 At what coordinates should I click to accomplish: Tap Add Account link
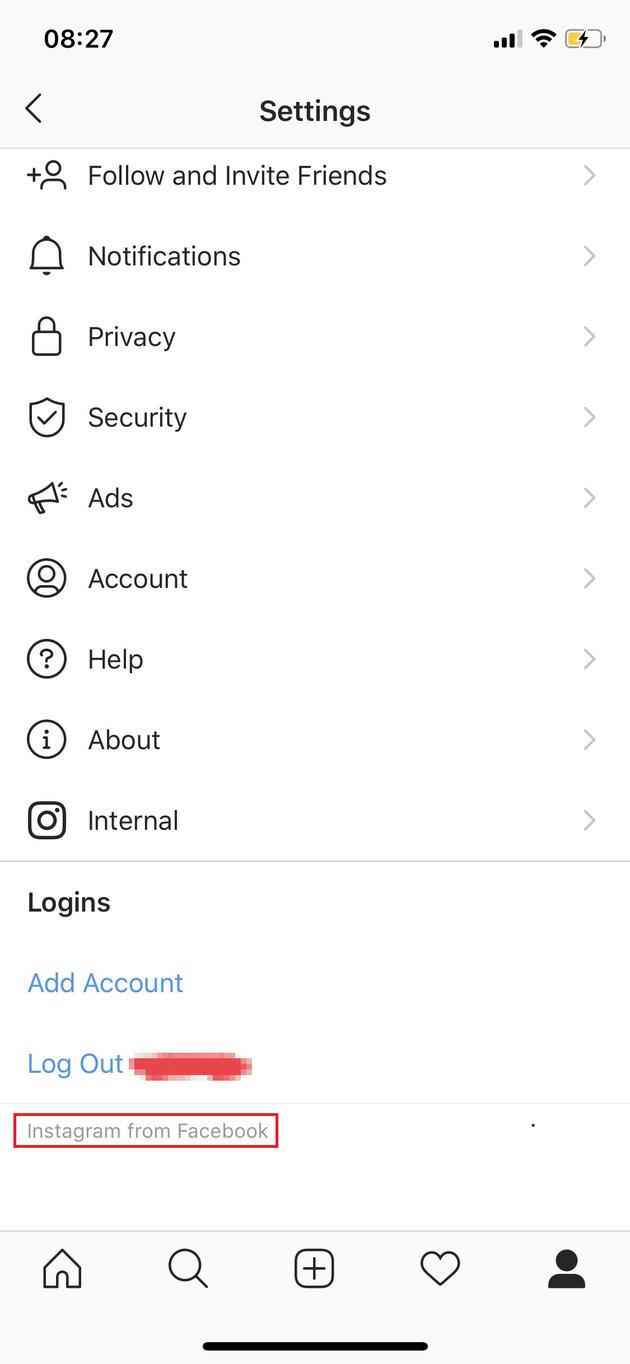click(105, 983)
